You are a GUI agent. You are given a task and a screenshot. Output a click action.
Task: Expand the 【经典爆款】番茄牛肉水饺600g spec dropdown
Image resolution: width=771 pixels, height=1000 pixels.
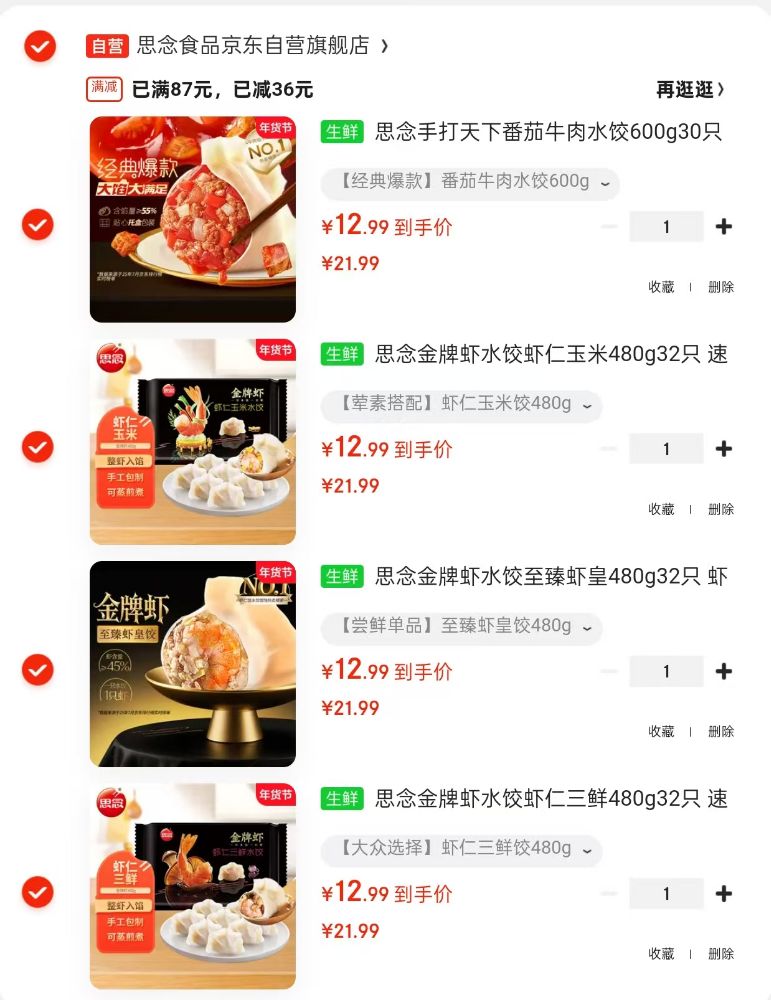click(x=470, y=183)
